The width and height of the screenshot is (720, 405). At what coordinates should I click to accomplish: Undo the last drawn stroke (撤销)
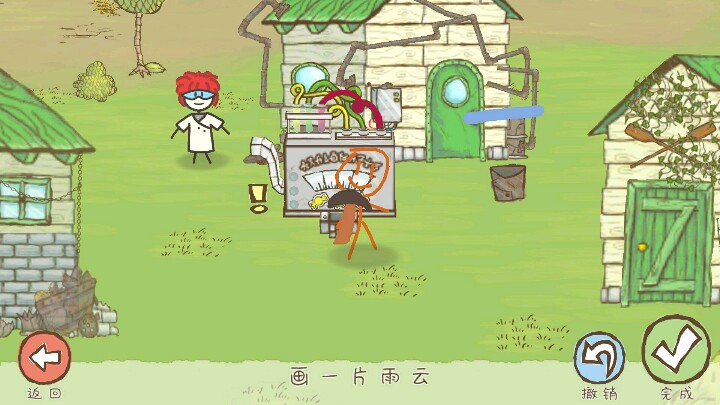click(x=598, y=358)
